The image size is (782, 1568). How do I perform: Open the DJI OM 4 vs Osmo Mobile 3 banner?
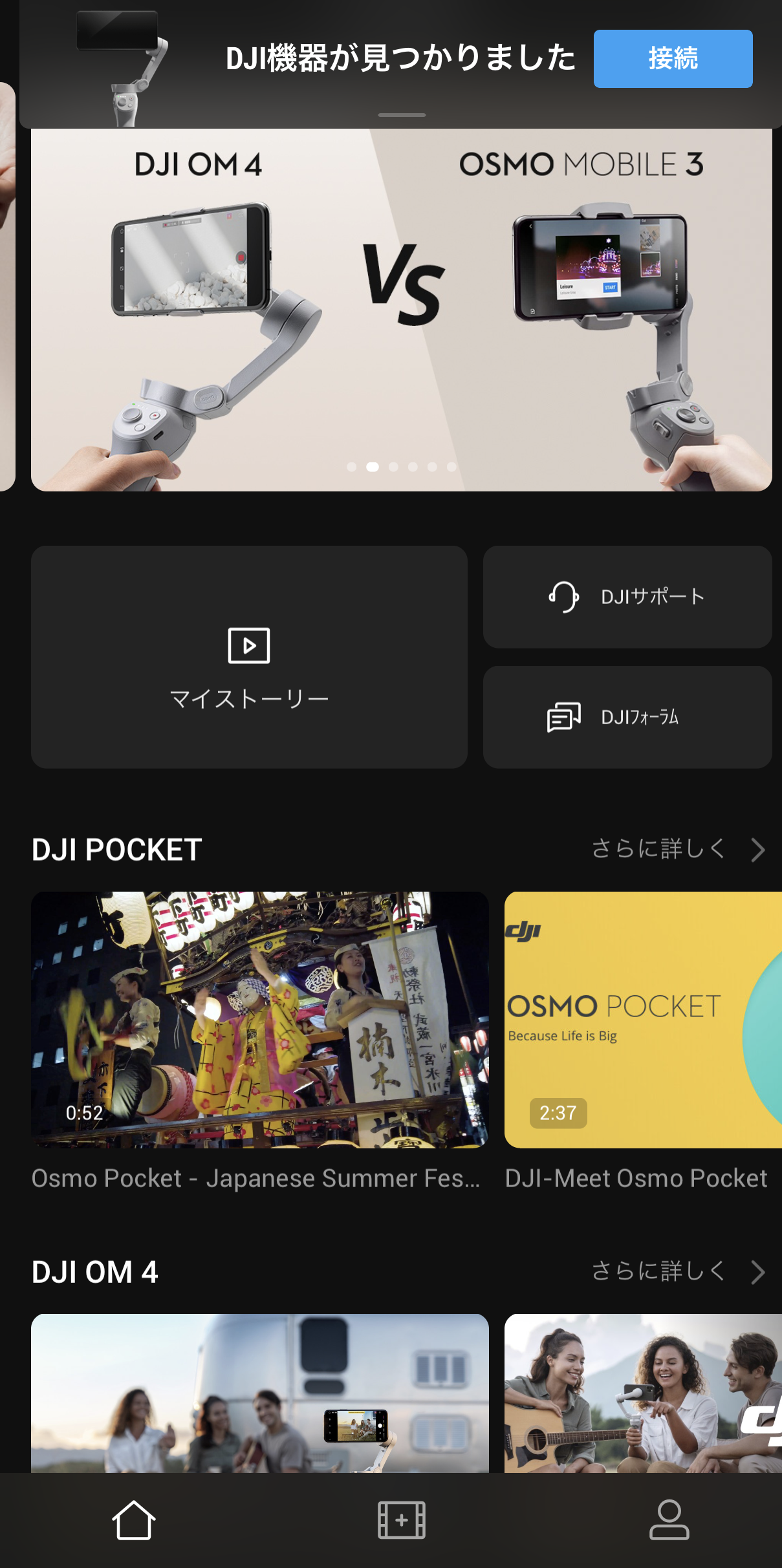401,310
